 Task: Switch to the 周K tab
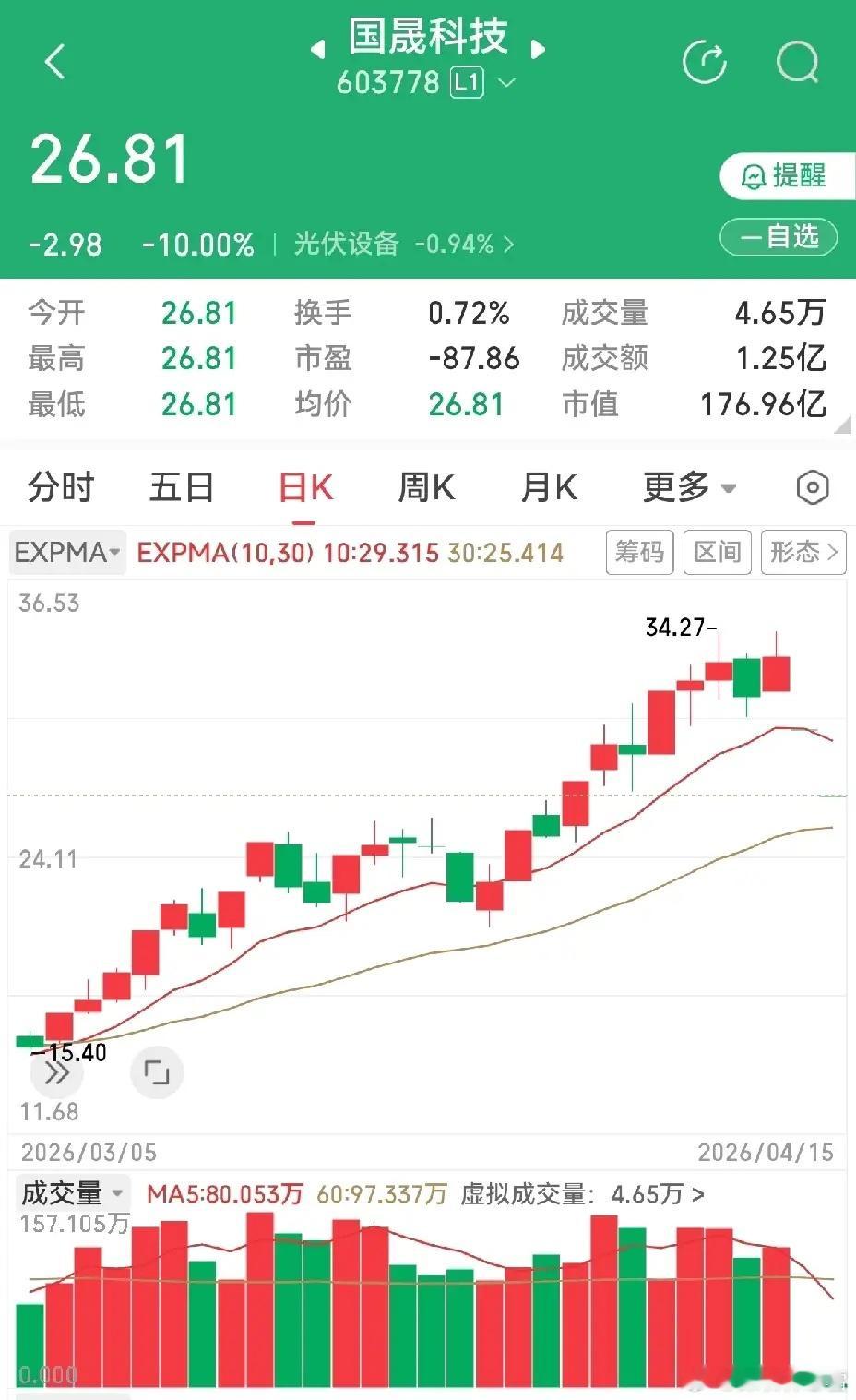point(425,487)
